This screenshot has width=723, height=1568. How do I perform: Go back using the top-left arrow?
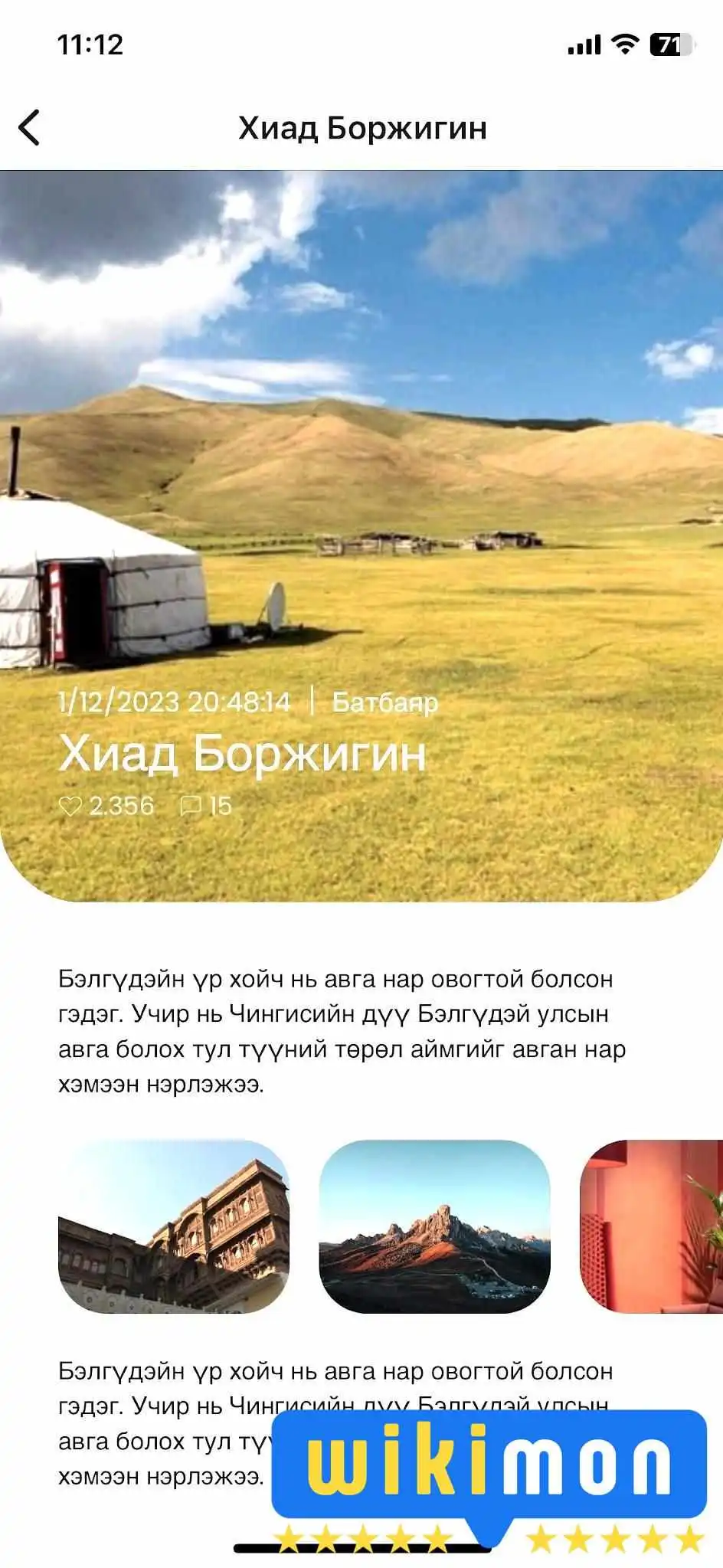29,127
